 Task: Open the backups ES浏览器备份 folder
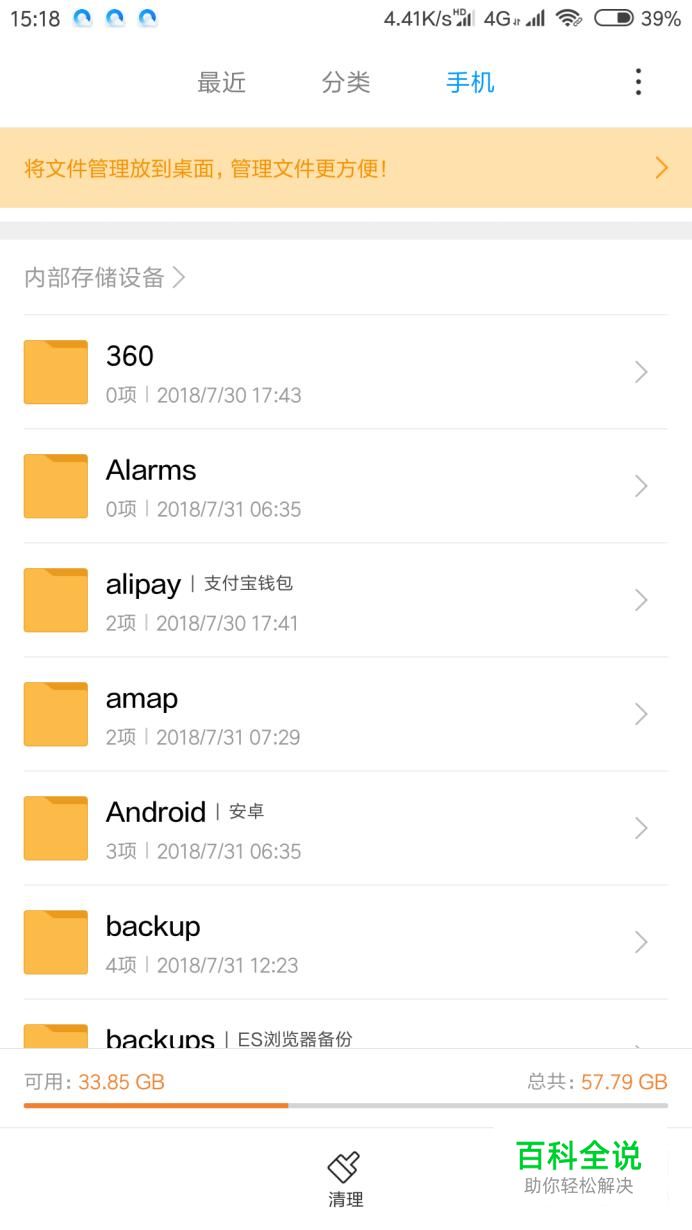click(x=346, y=1024)
